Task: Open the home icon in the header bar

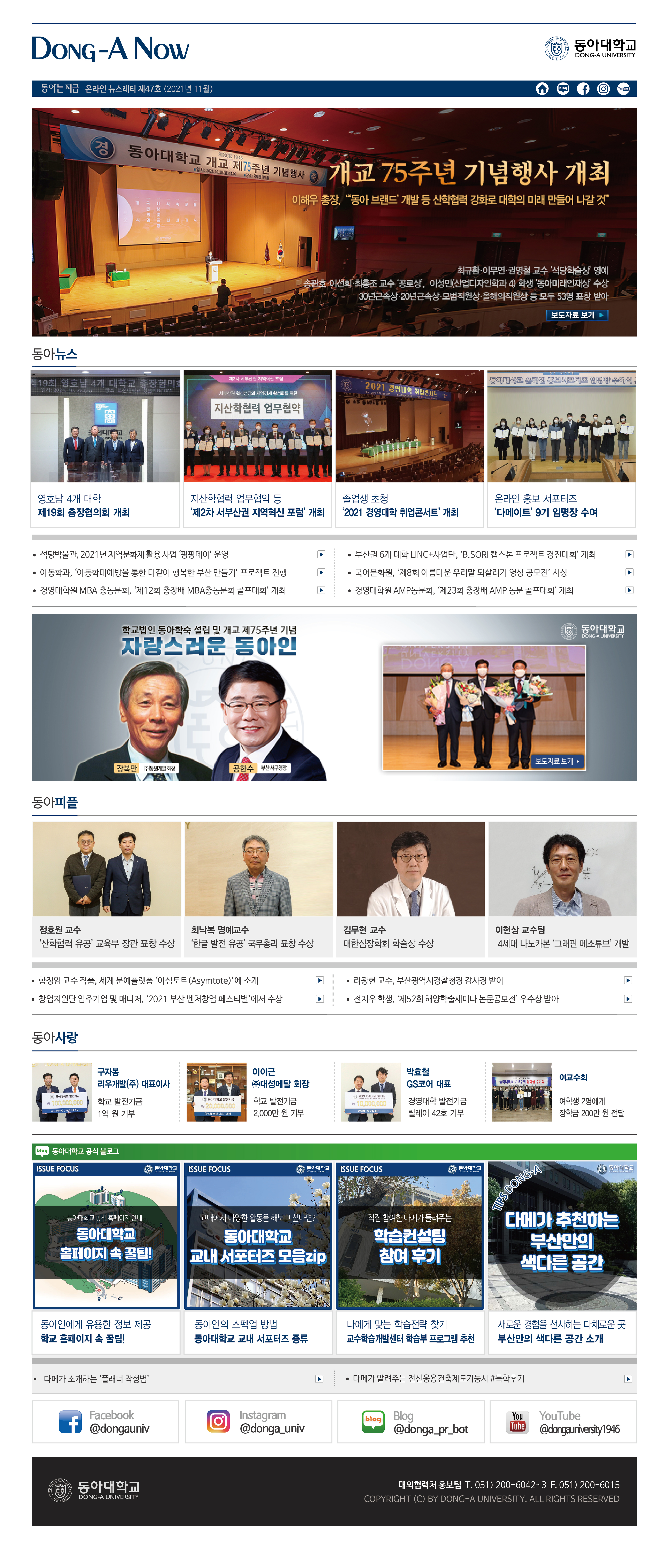Action: pyautogui.click(x=542, y=89)
